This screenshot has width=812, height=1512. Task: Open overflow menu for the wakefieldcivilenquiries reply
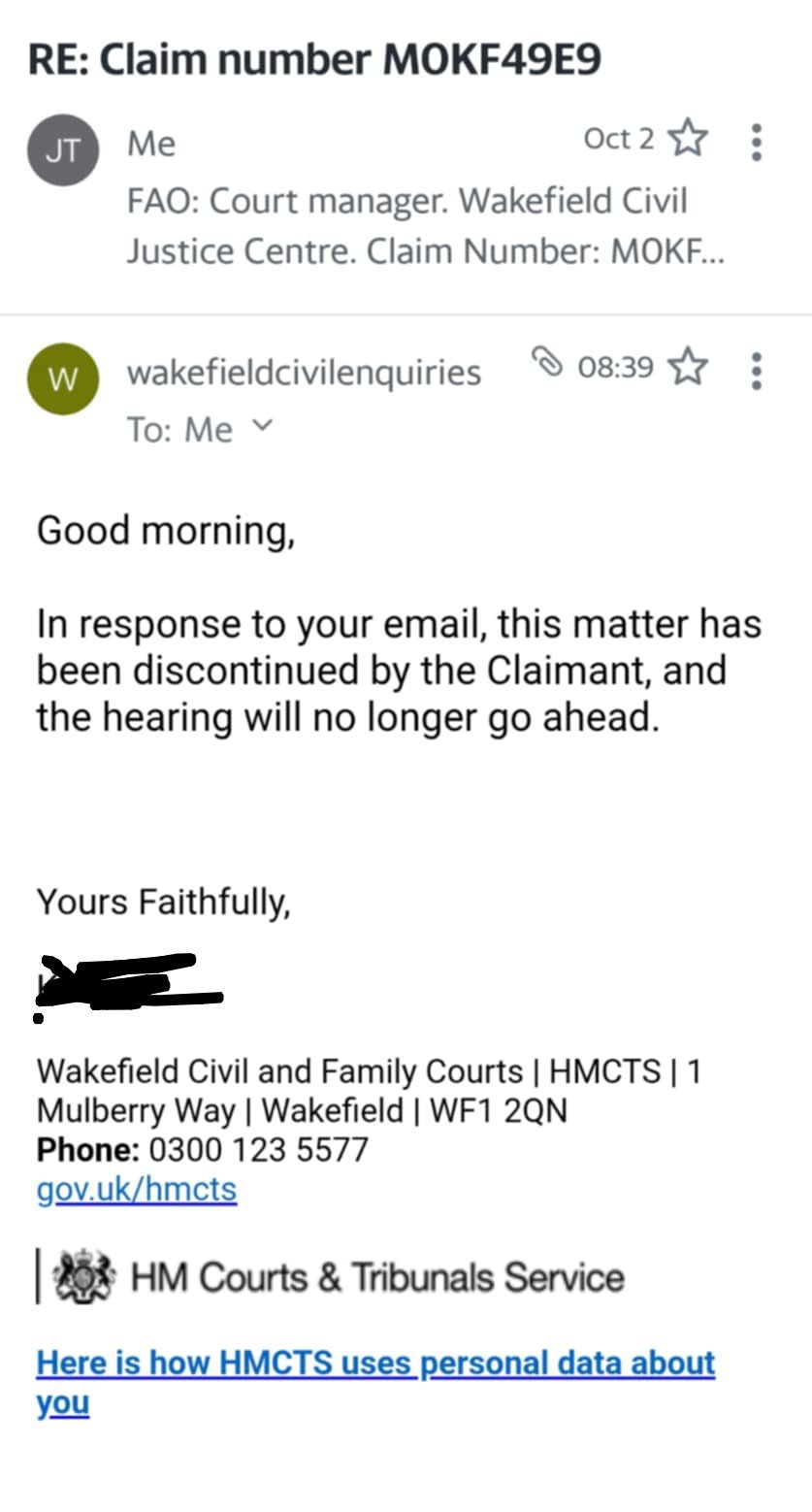[x=757, y=371]
